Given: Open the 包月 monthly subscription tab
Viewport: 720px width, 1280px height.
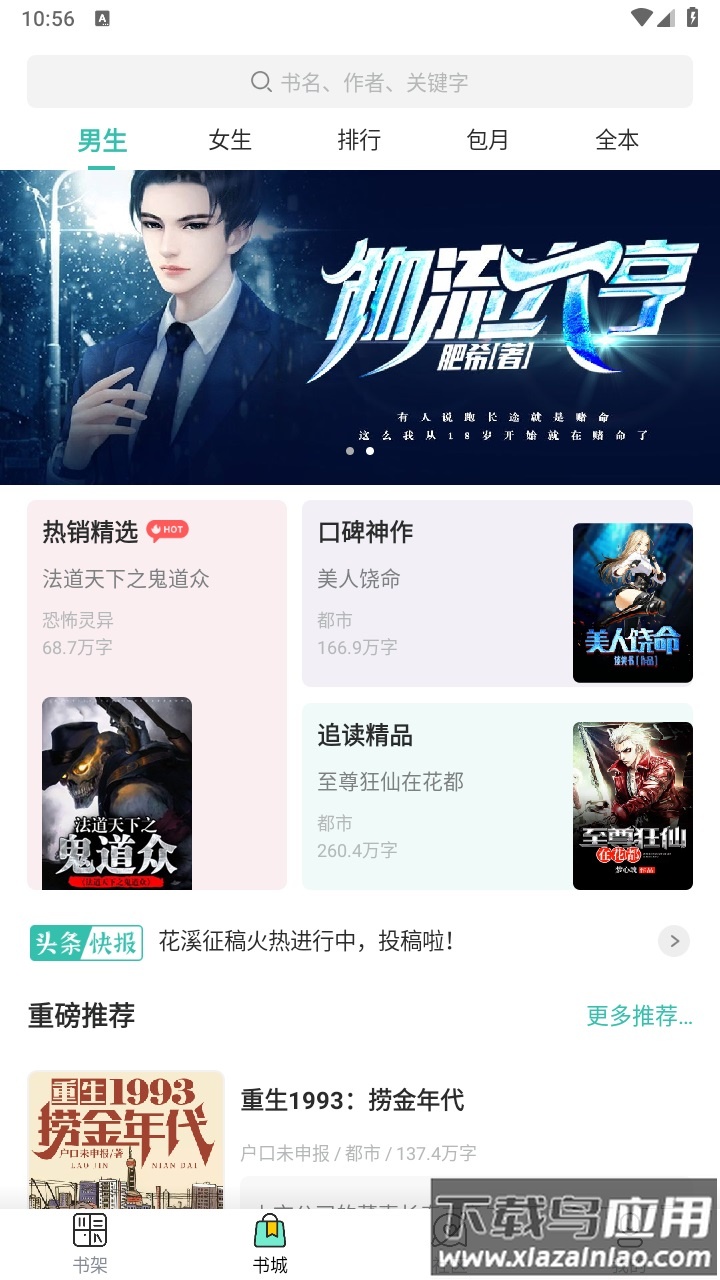Looking at the screenshot, I should click(x=488, y=141).
